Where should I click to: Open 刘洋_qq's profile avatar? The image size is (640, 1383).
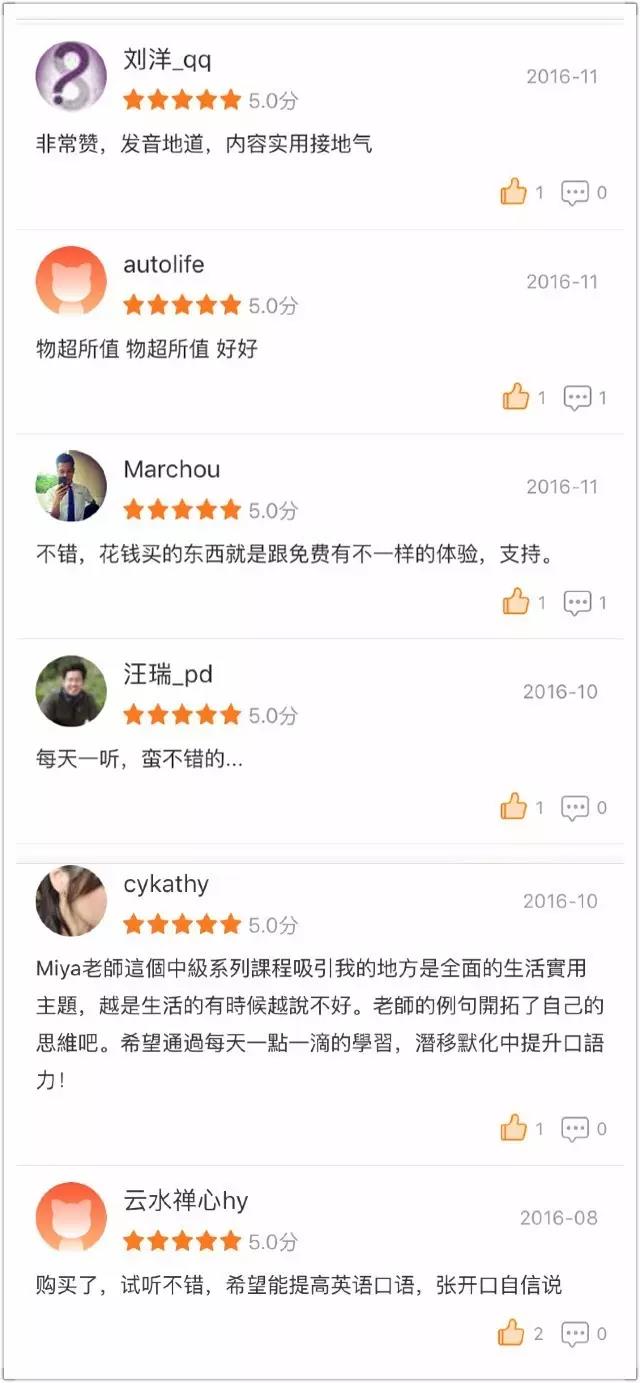pos(71,76)
